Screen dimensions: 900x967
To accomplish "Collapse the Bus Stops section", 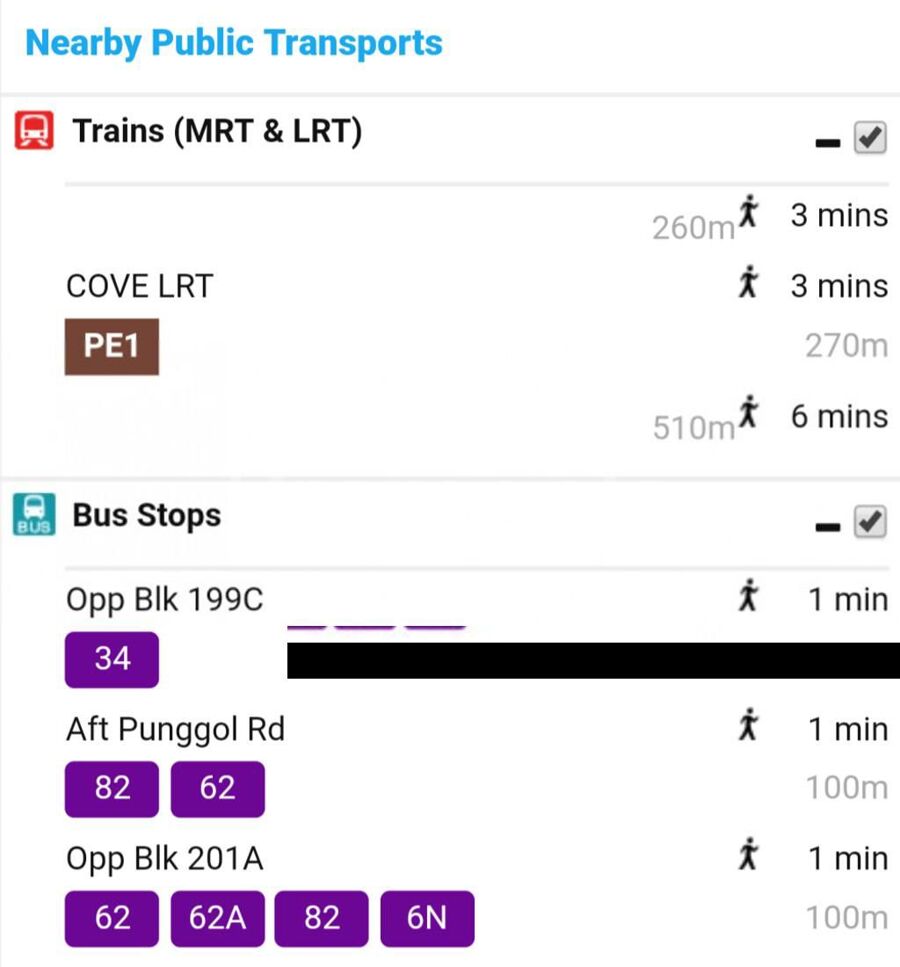I will tap(827, 527).
